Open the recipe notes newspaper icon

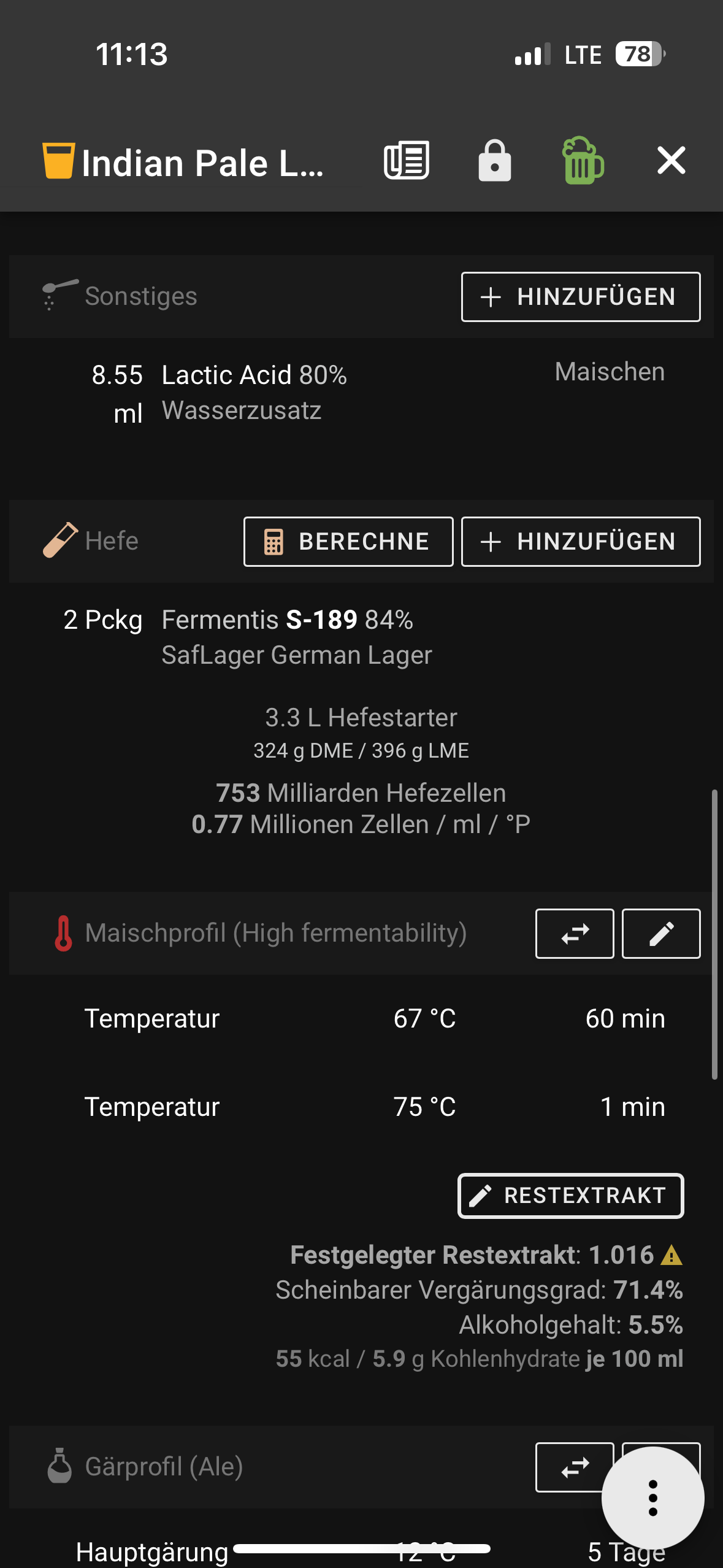[406, 161]
